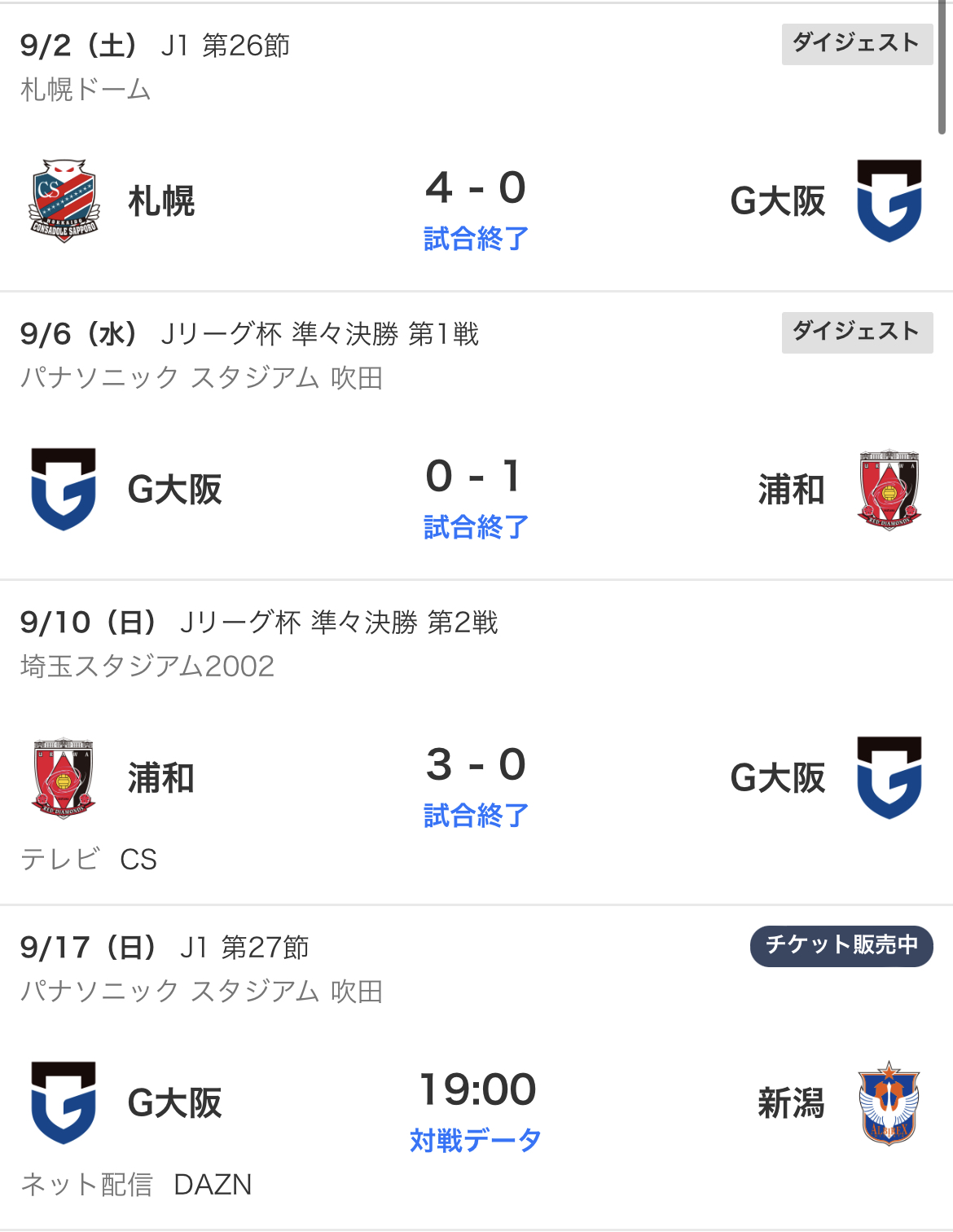View 対戦データ for G大阪 vs 新潟
Screen dimensions: 953x1232
pos(476,1140)
